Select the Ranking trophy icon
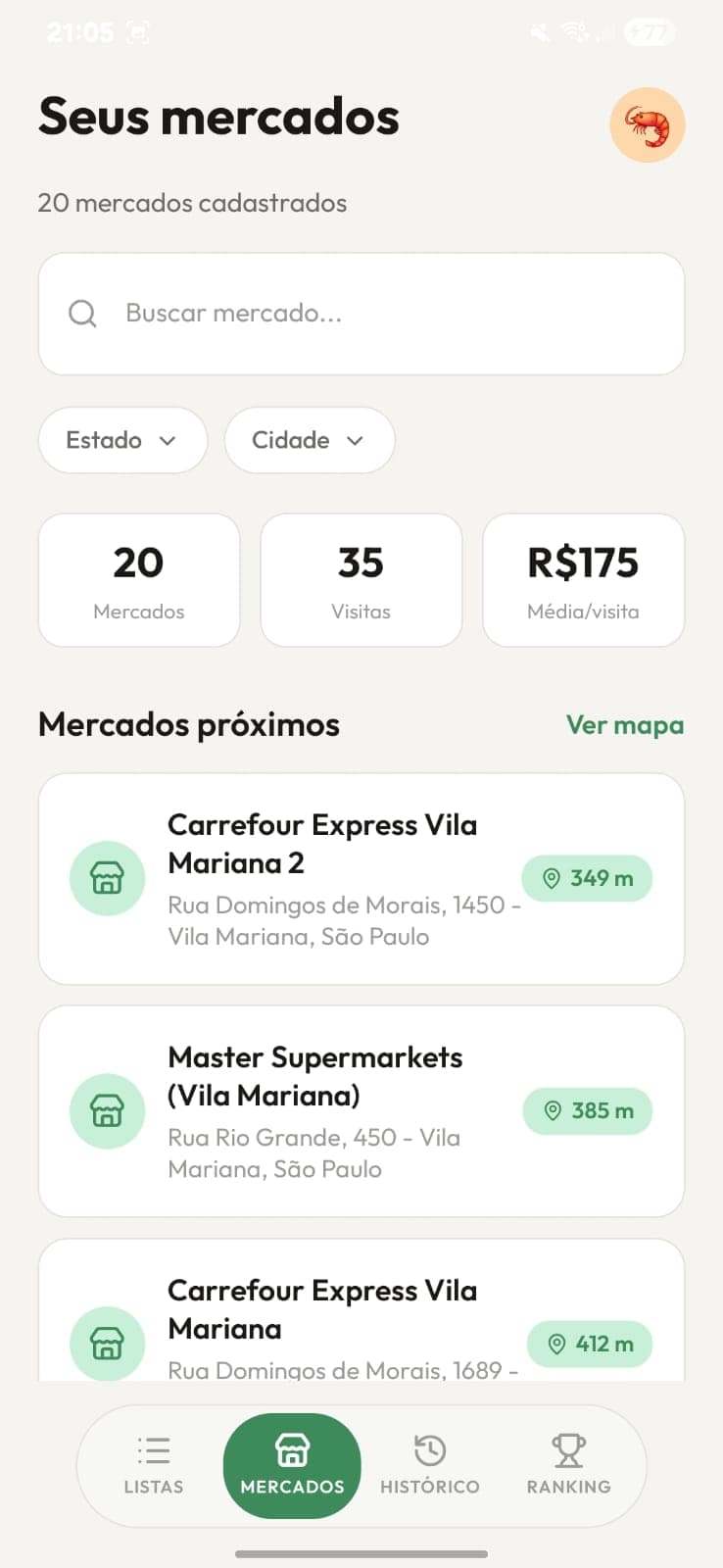The width and height of the screenshot is (723, 1568). click(567, 1449)
